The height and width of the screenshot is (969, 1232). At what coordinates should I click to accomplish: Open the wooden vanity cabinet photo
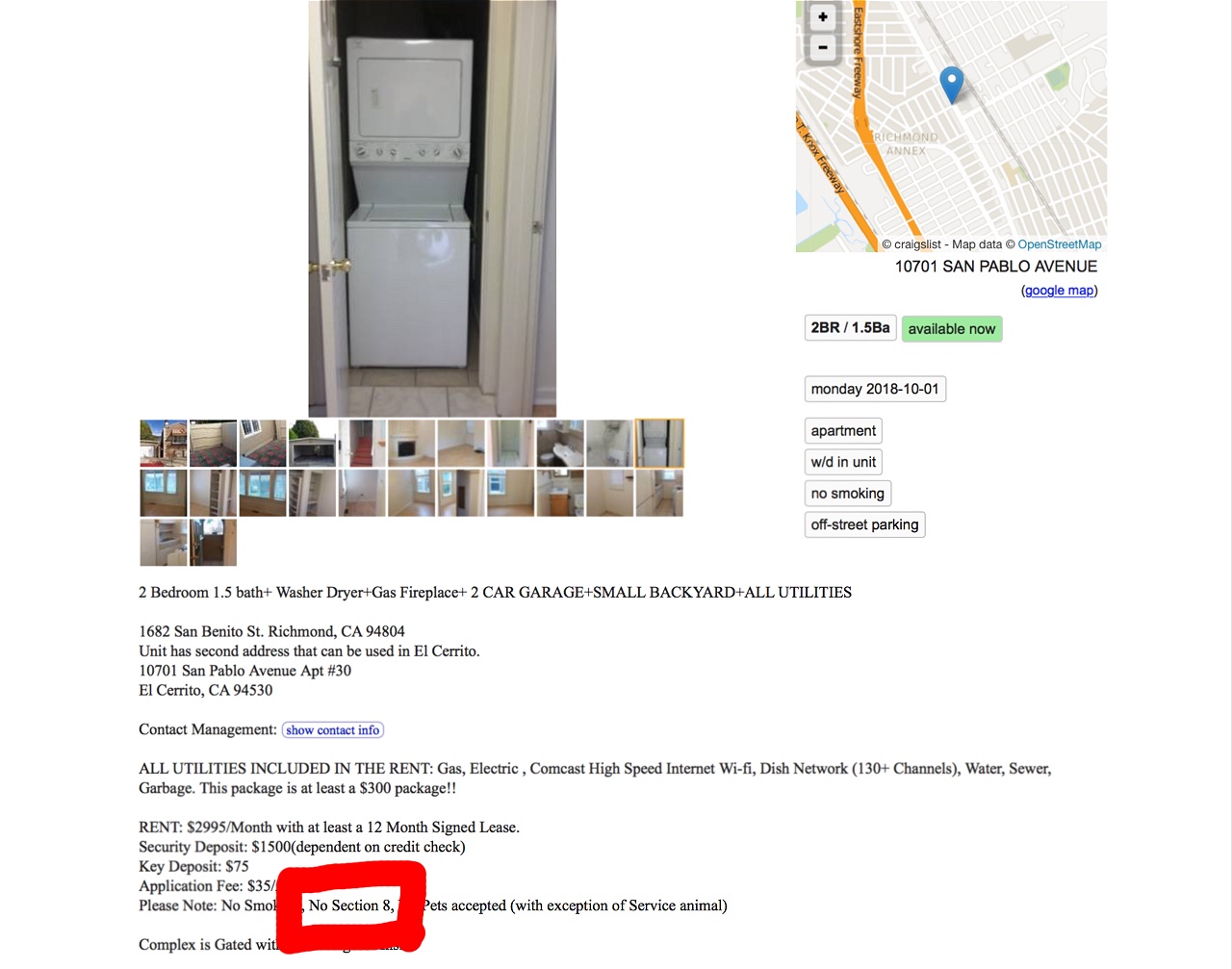(560, 494)
